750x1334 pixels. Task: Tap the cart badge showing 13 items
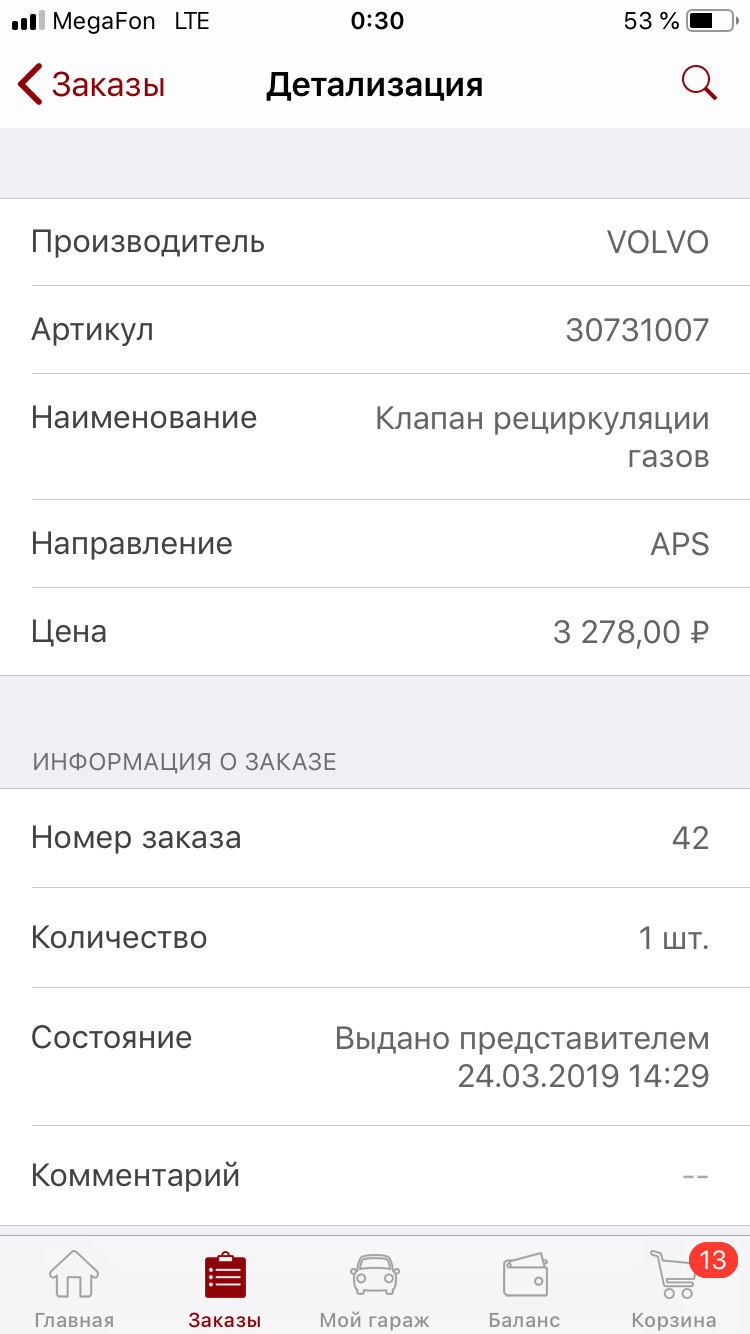tap(712, 1262)
